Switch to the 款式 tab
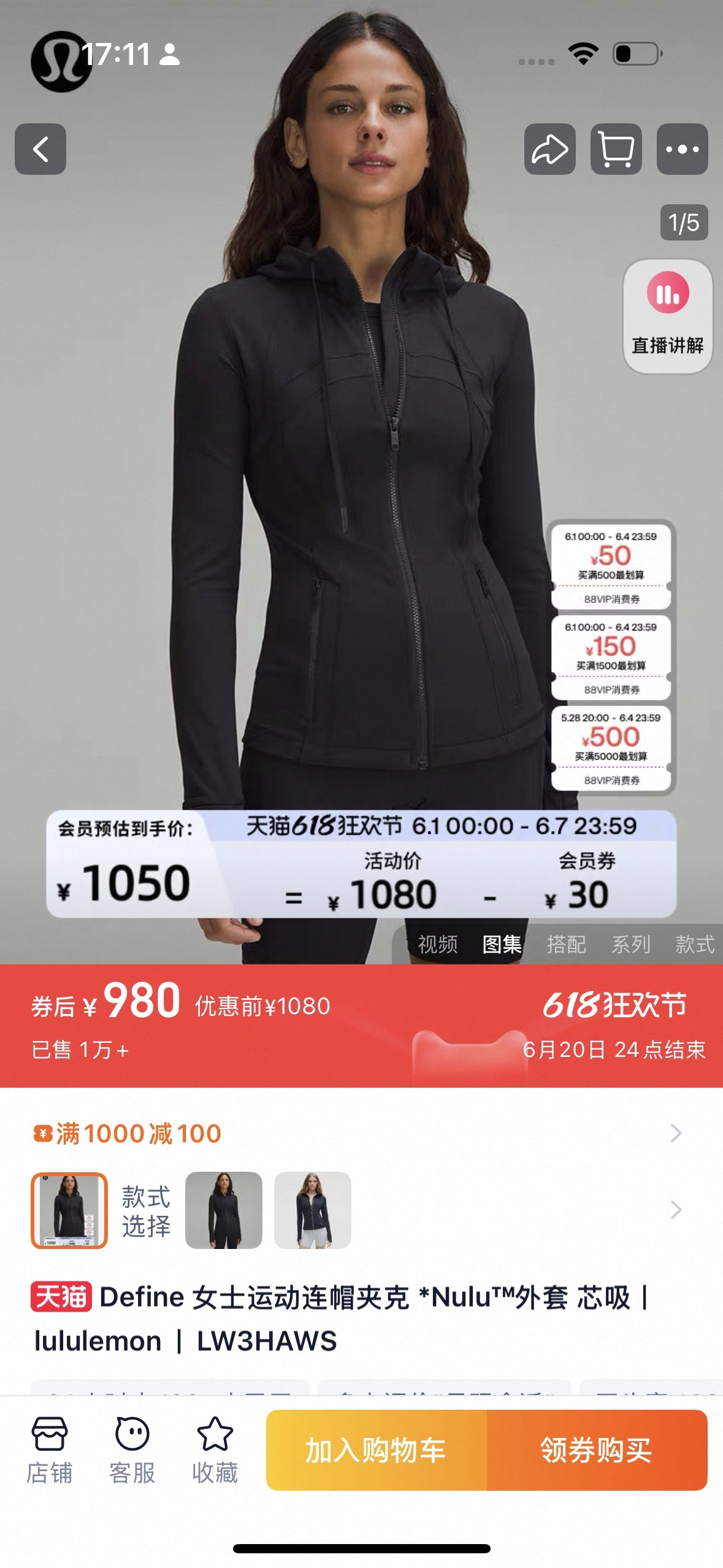 (x=694, y=944)
